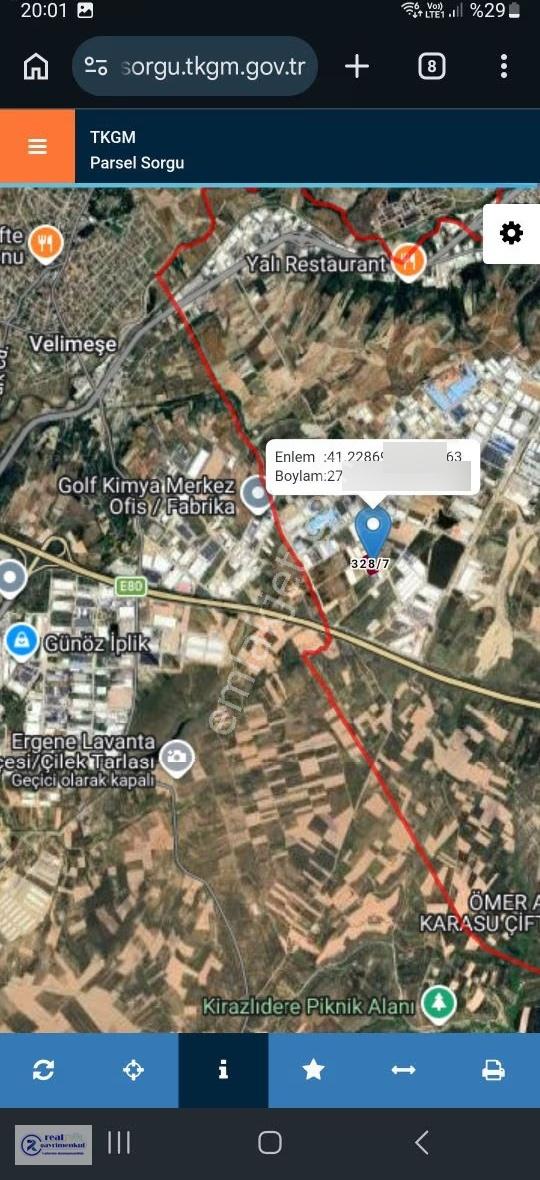Open the map settings gear
The height and width of the screenshot is (1180, 540).
[x=511, y=233]
